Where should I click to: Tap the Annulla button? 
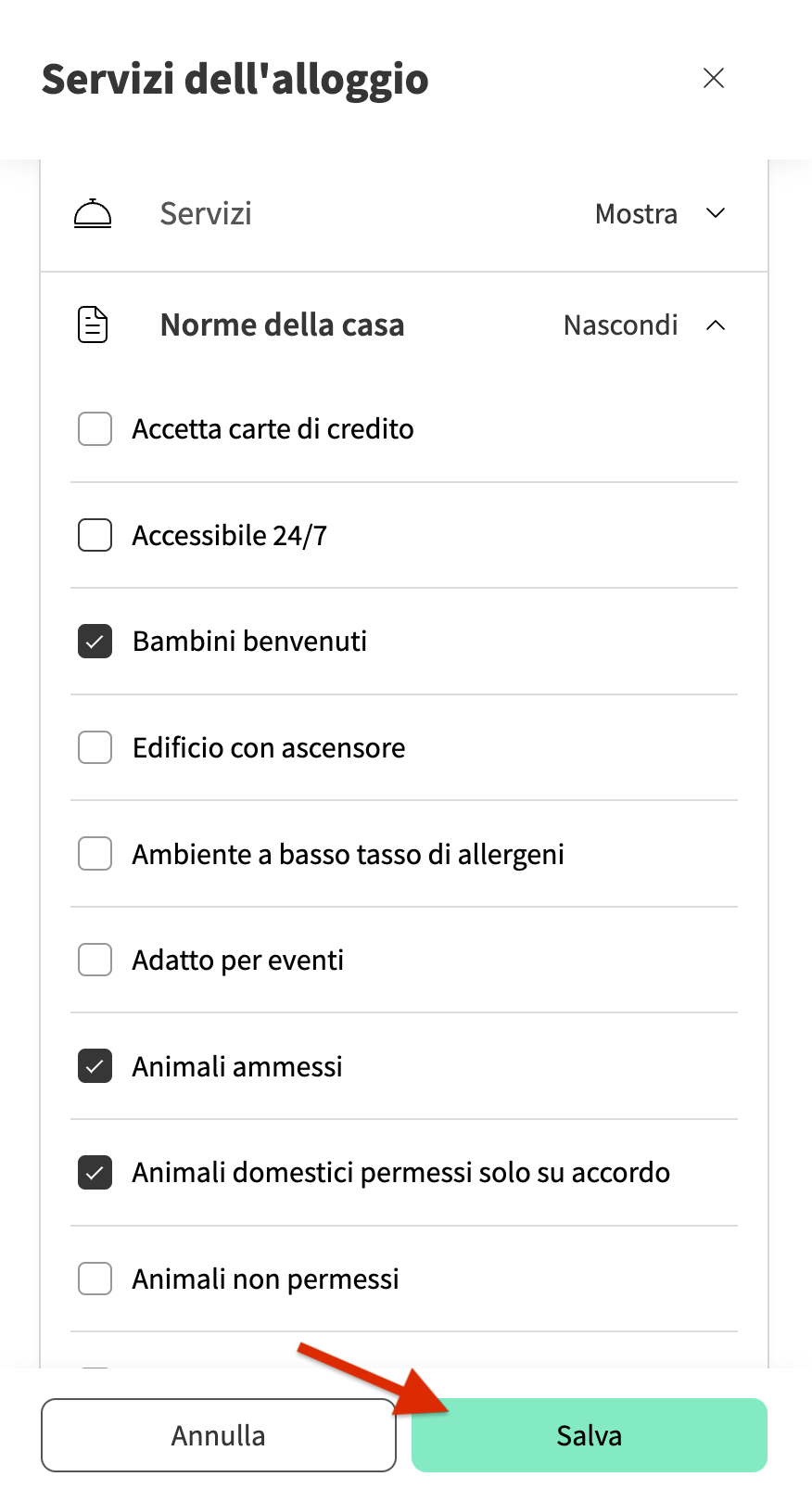[x=219, y=1435]
